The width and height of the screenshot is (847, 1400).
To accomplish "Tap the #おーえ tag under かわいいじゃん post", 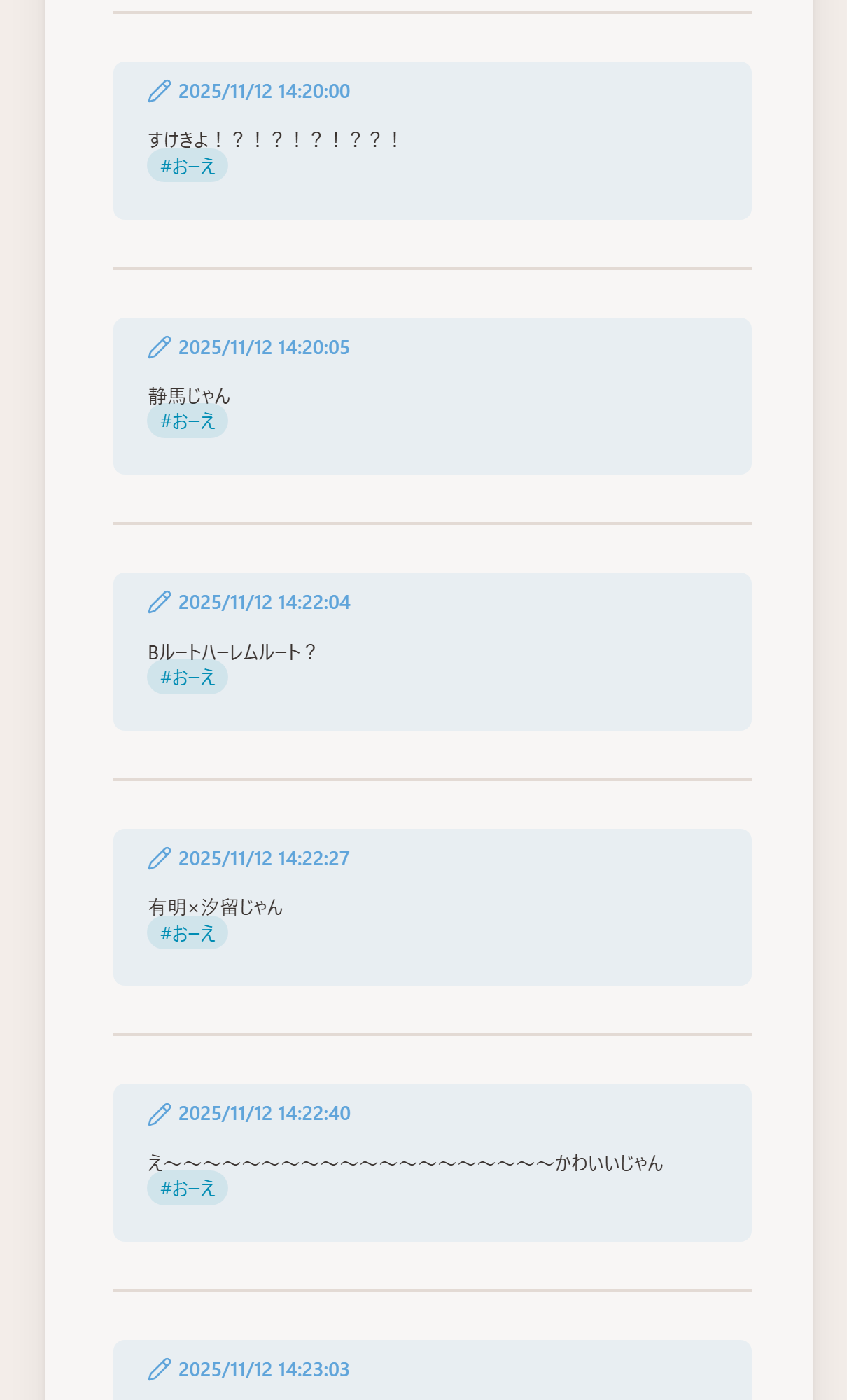I will click(188, 1189).
